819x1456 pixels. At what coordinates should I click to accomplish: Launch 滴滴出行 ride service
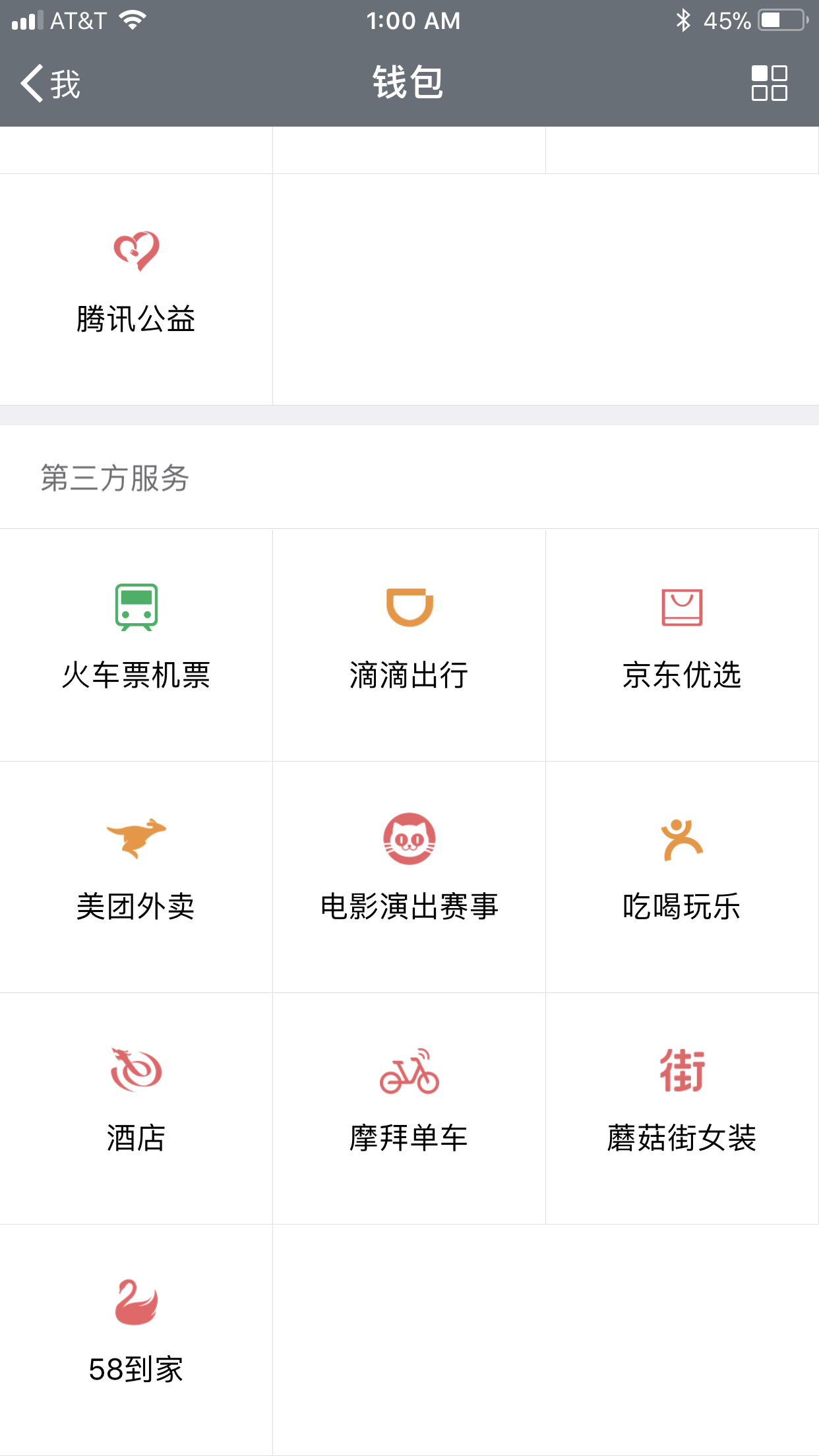click(409, 645)
